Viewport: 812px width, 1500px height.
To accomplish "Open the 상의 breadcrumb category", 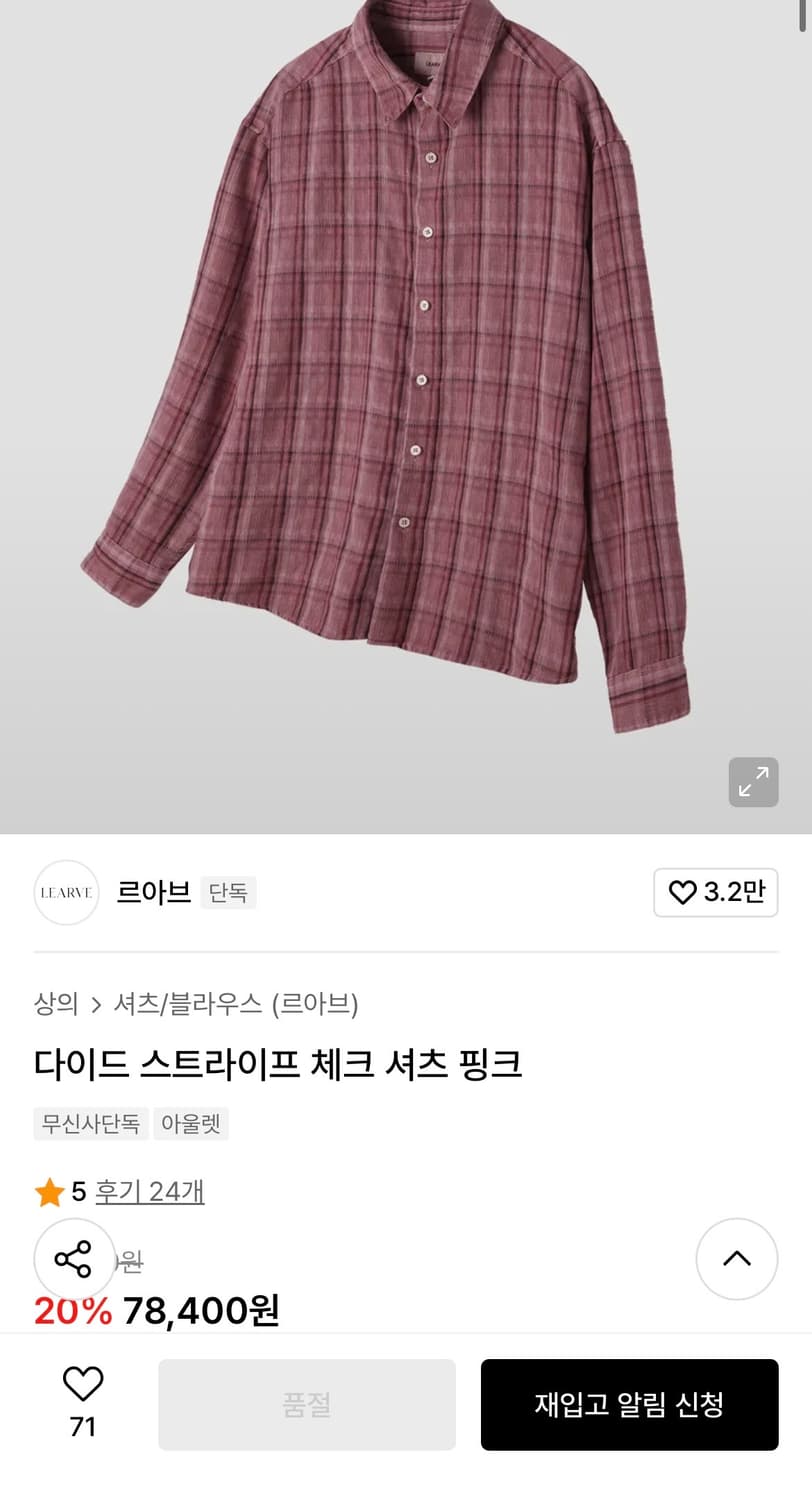I will (55, 1005).
